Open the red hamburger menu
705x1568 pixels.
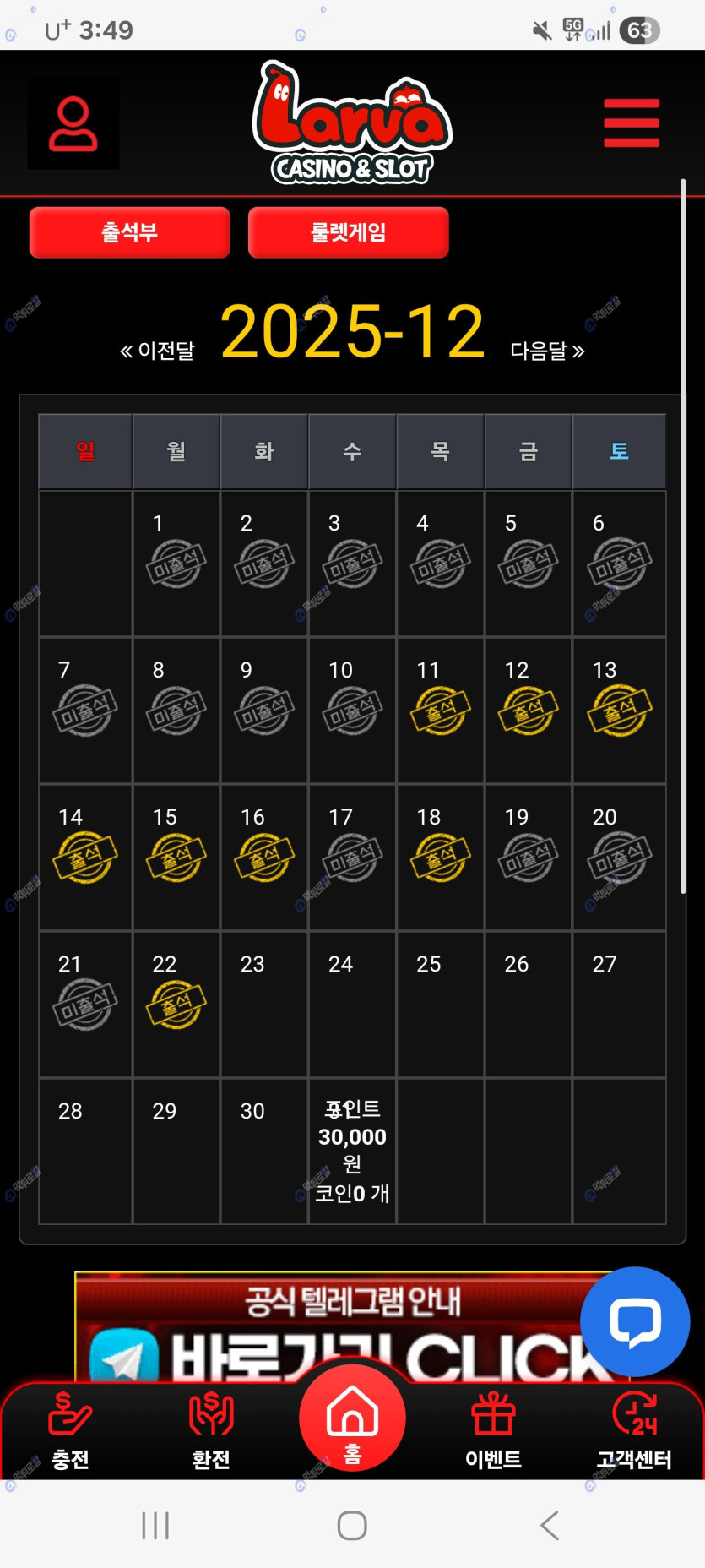[631, 123]
